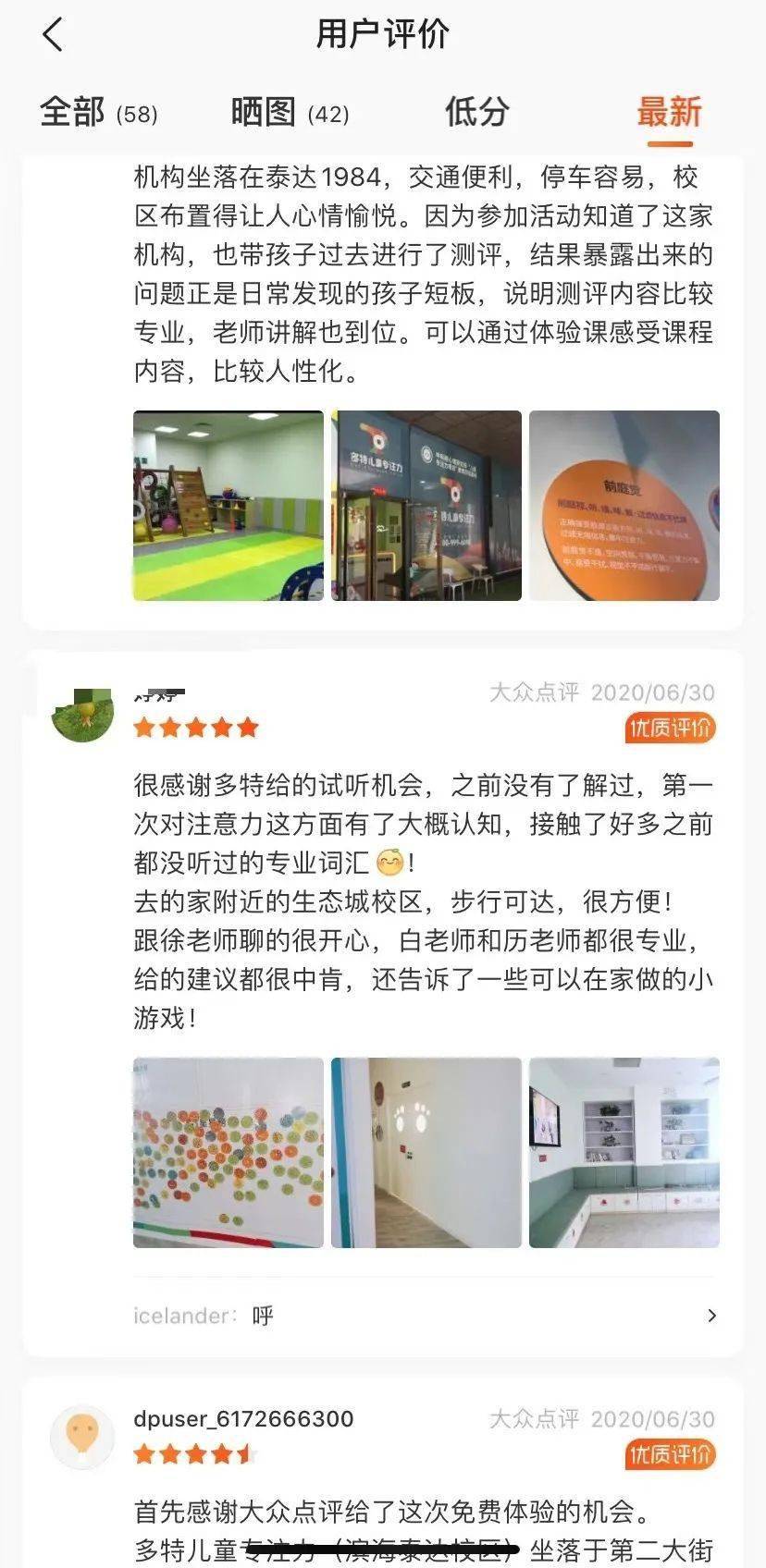Open the storefront entrance photo in first review
This screenshot has width=766, height=1568.
426,506
